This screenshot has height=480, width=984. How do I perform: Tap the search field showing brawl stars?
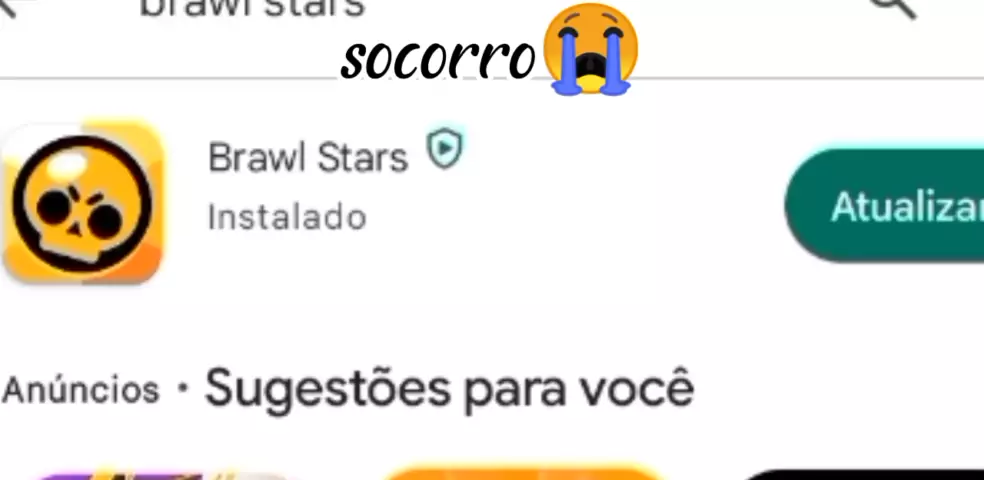point(252,8)
